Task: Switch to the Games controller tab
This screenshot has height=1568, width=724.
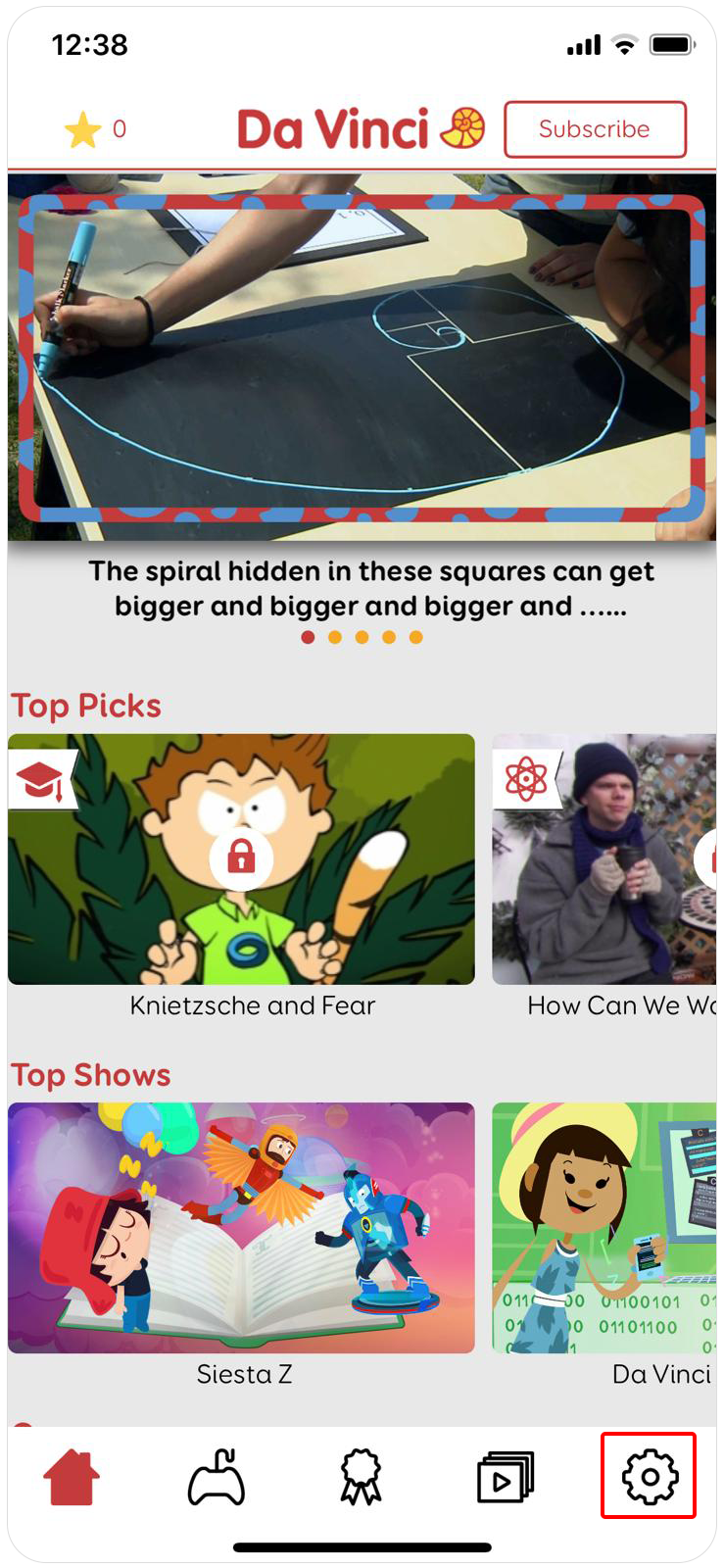Action: (217, 1477)
